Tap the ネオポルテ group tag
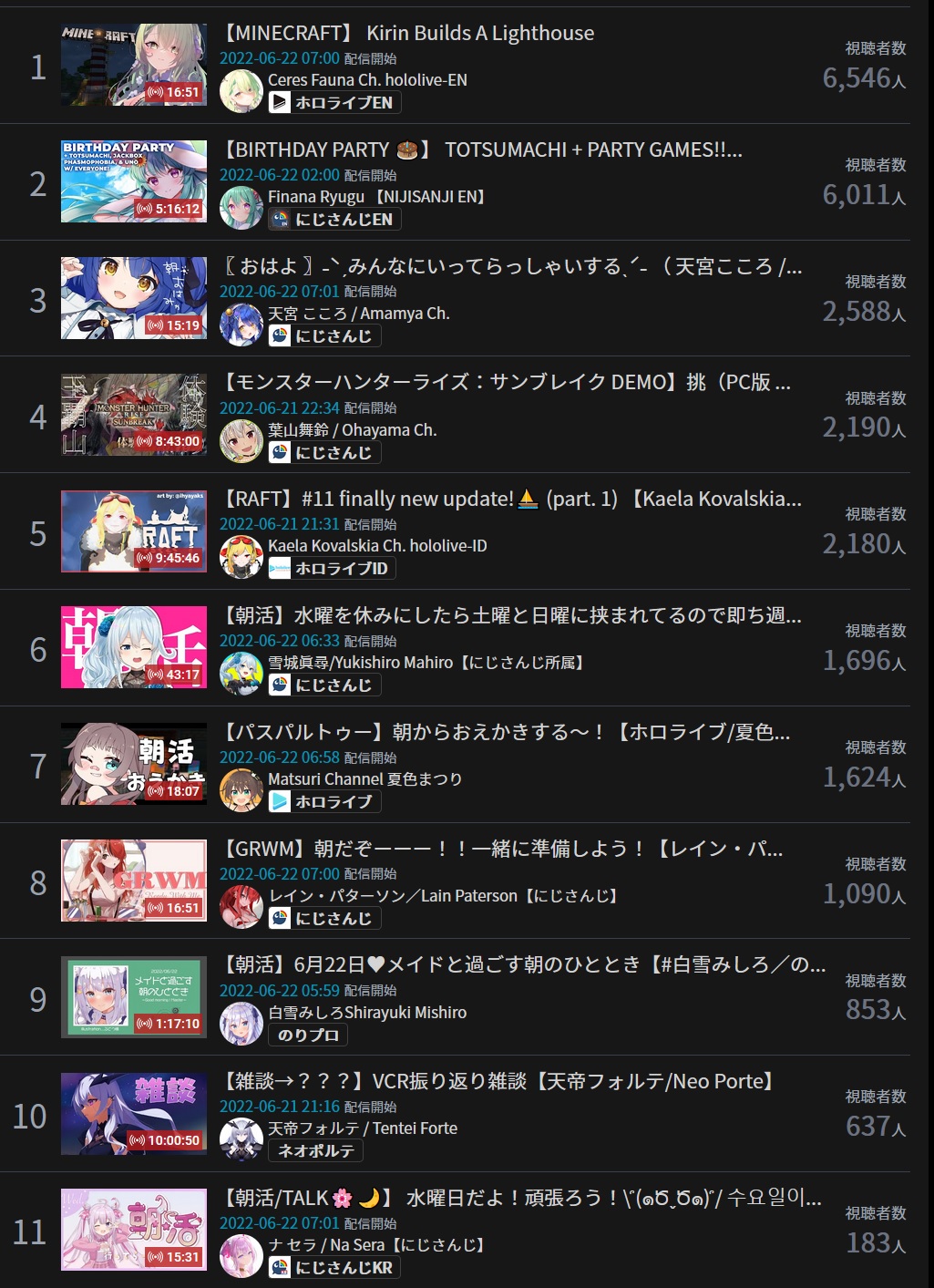Screen dimensions: 934x1288 (x=315, y=1151)
